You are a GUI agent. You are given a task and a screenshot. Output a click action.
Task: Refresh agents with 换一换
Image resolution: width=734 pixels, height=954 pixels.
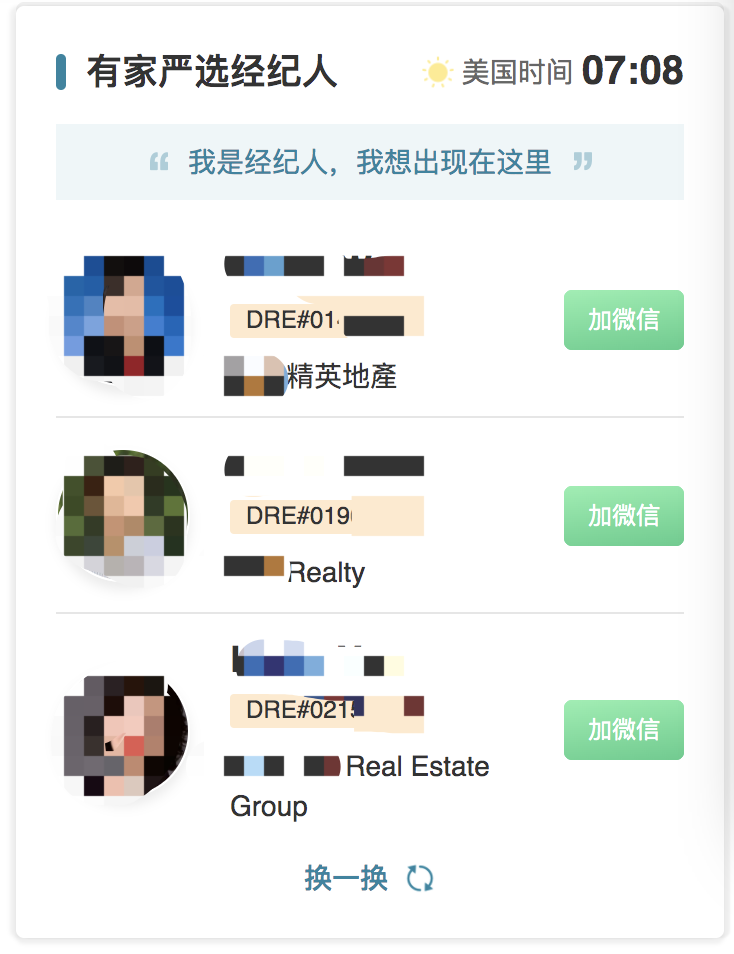(x=368, y=878)
